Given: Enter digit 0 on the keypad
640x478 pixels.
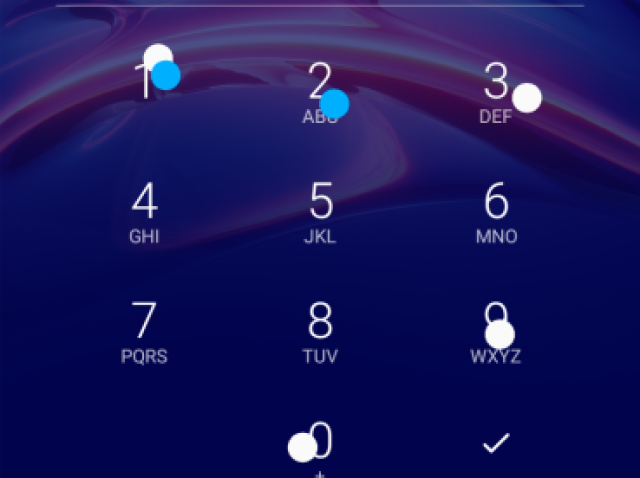Looking at the screenshot, I should tap(320, 445).
